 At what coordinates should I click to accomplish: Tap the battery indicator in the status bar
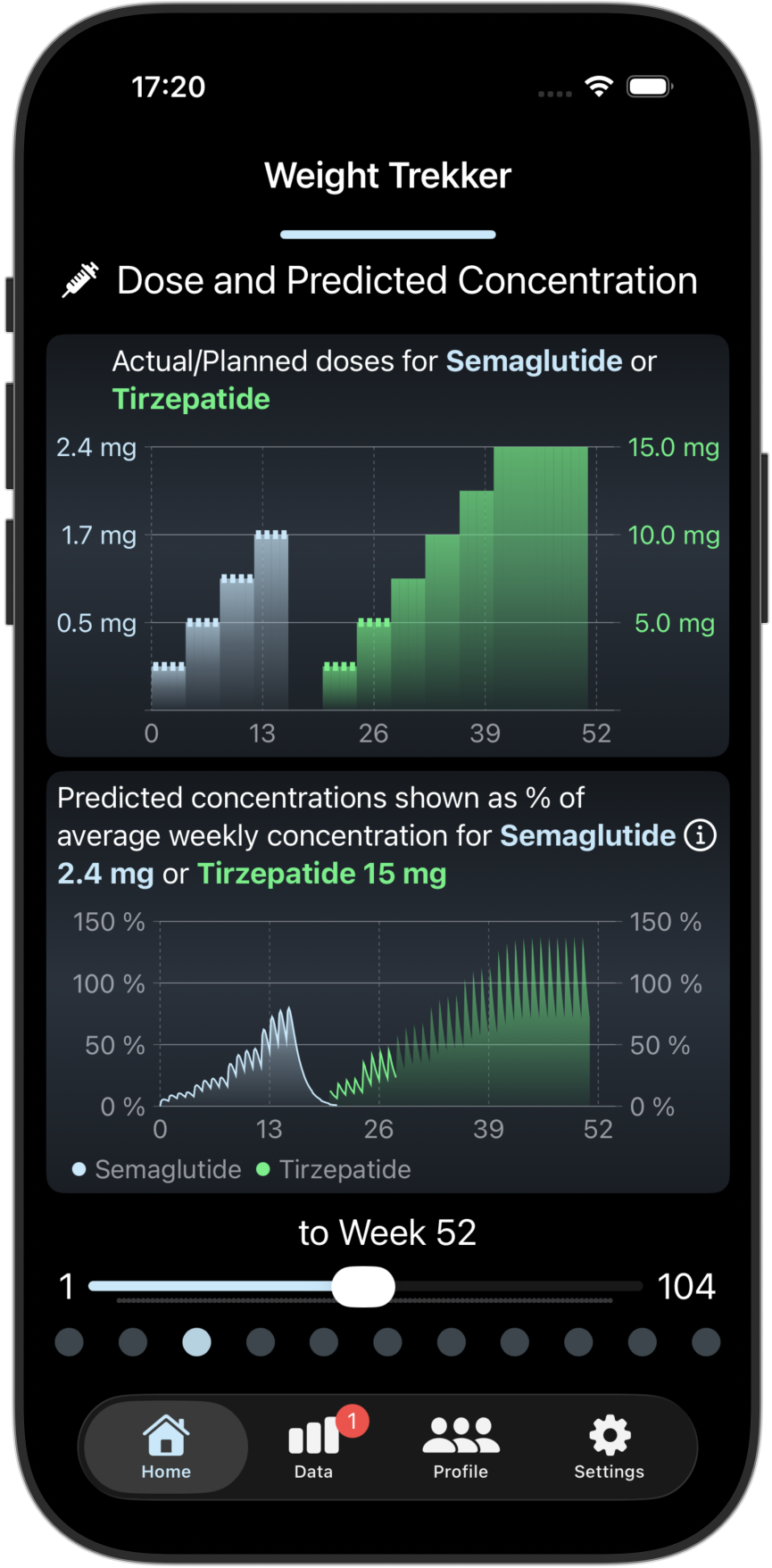[x=649, y=86]
